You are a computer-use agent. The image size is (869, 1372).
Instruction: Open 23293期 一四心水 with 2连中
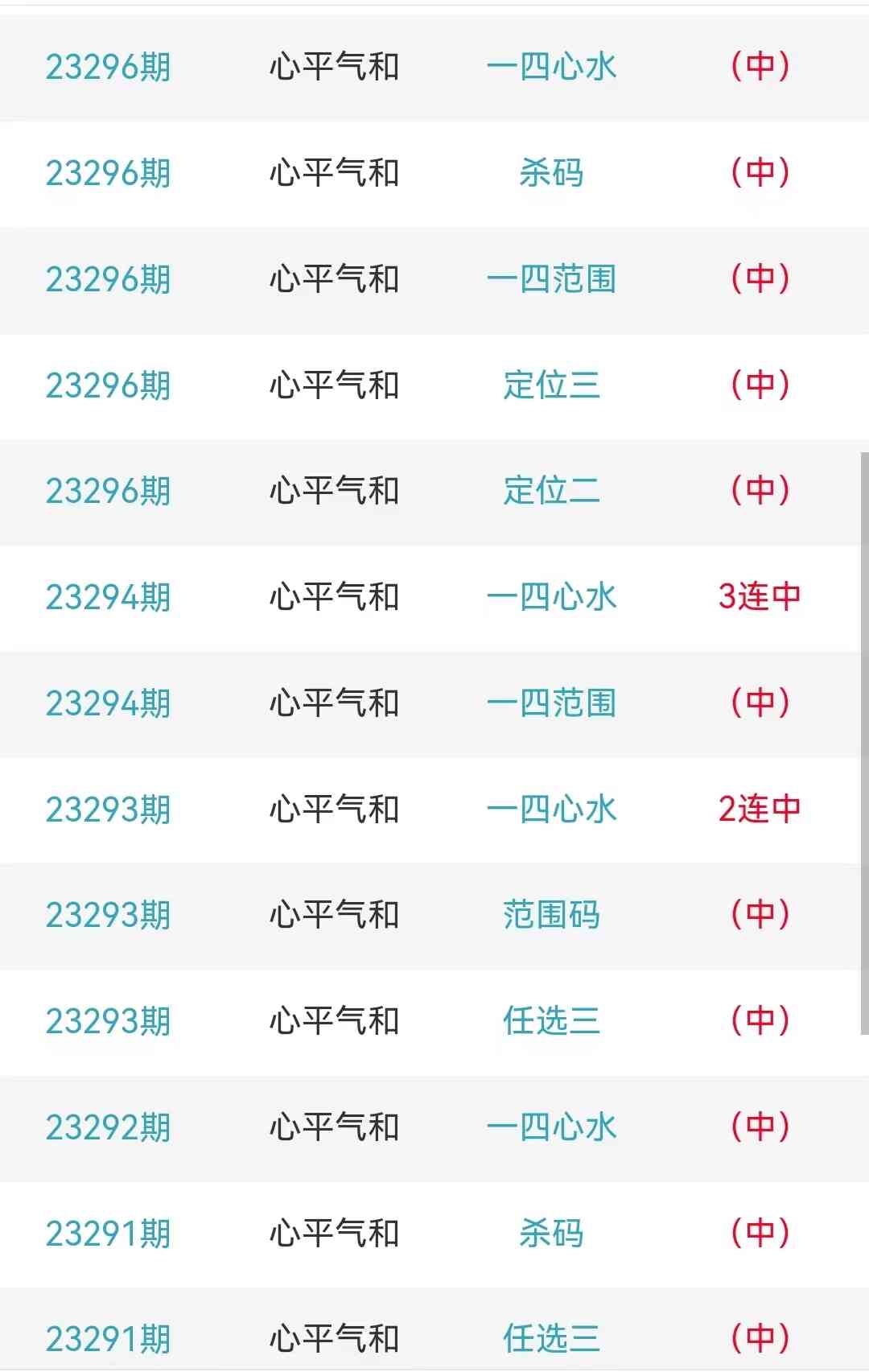[551, 810]
